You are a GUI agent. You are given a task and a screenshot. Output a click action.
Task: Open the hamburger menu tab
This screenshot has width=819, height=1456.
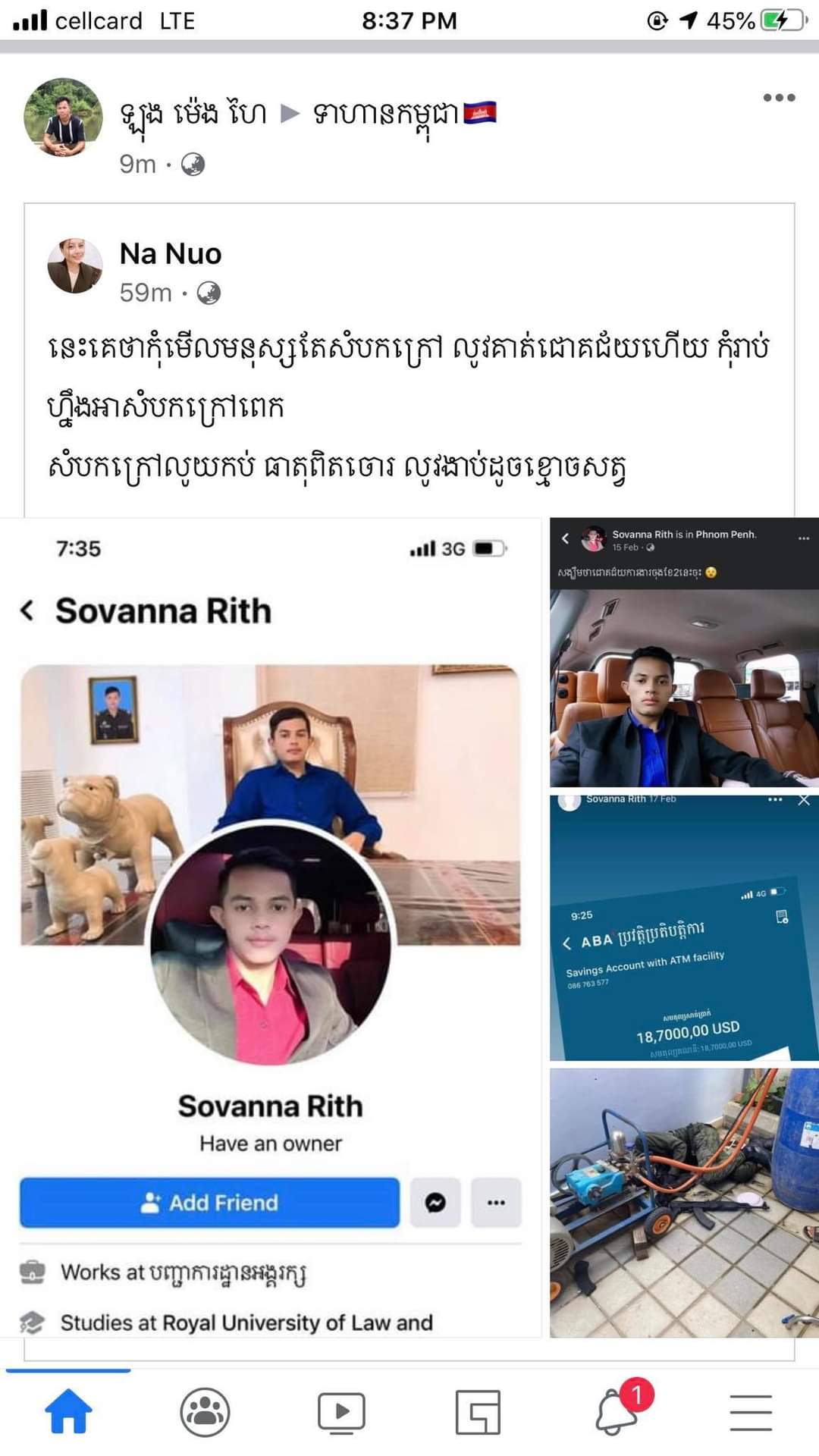point(751,1412)
